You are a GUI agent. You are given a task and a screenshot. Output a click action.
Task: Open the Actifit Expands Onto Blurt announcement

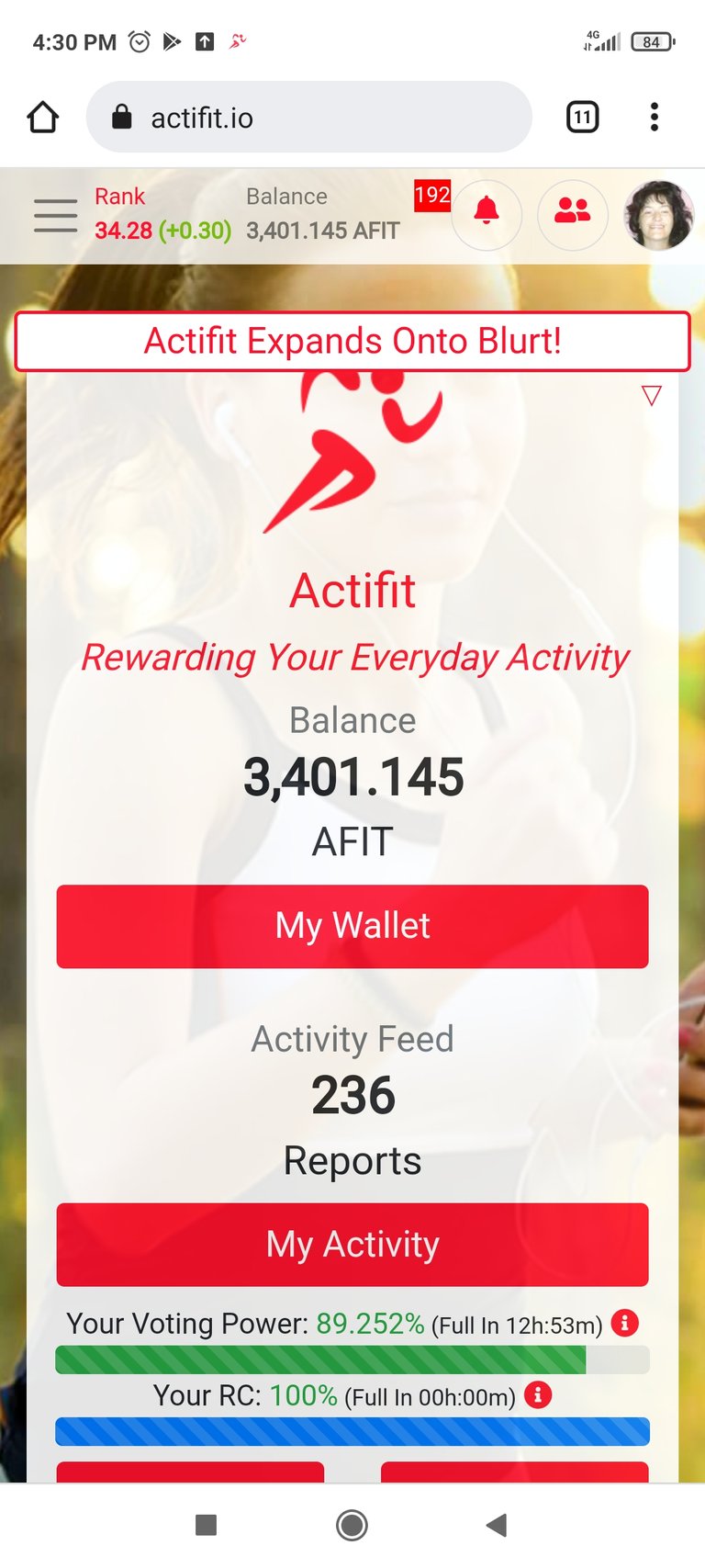tap(352, 341)
